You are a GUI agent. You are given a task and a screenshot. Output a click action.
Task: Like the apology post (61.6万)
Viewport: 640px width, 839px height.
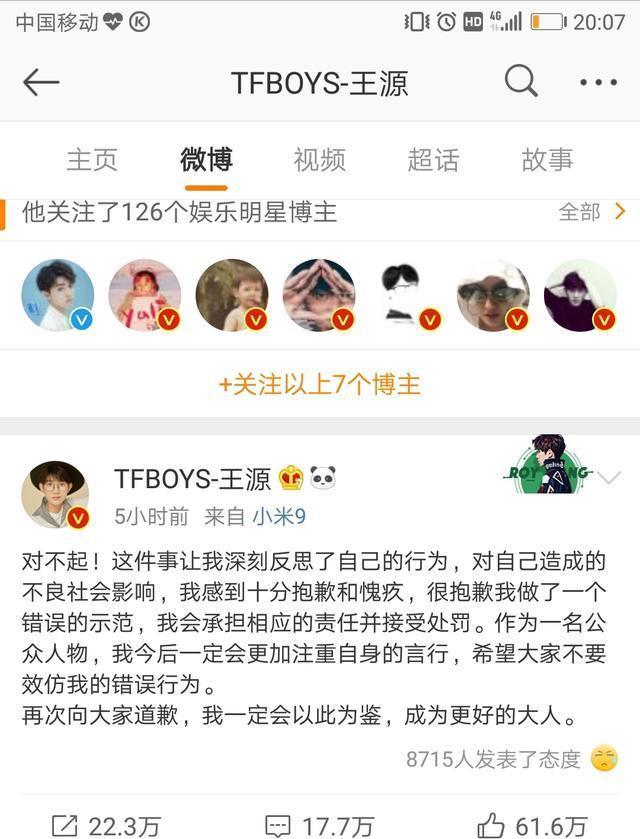(532, 823)
